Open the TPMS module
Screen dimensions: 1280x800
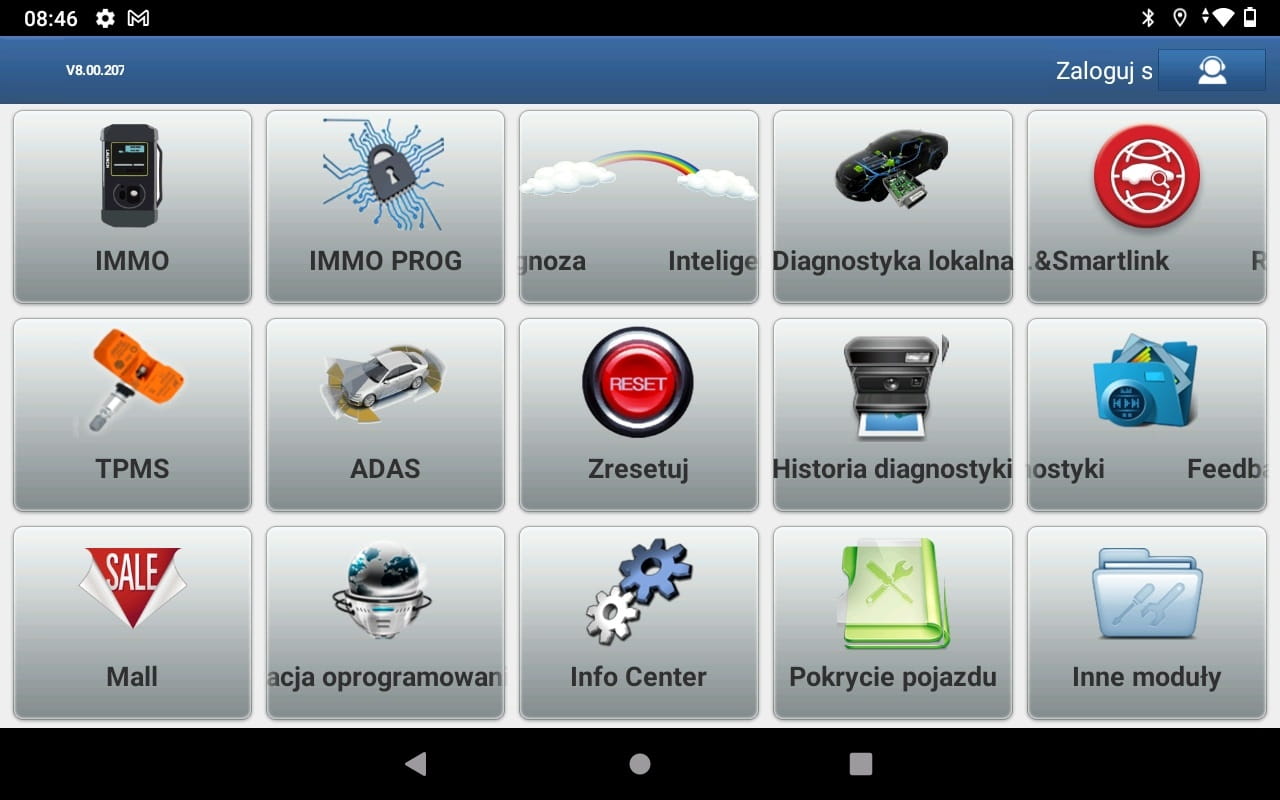[132, 415]
